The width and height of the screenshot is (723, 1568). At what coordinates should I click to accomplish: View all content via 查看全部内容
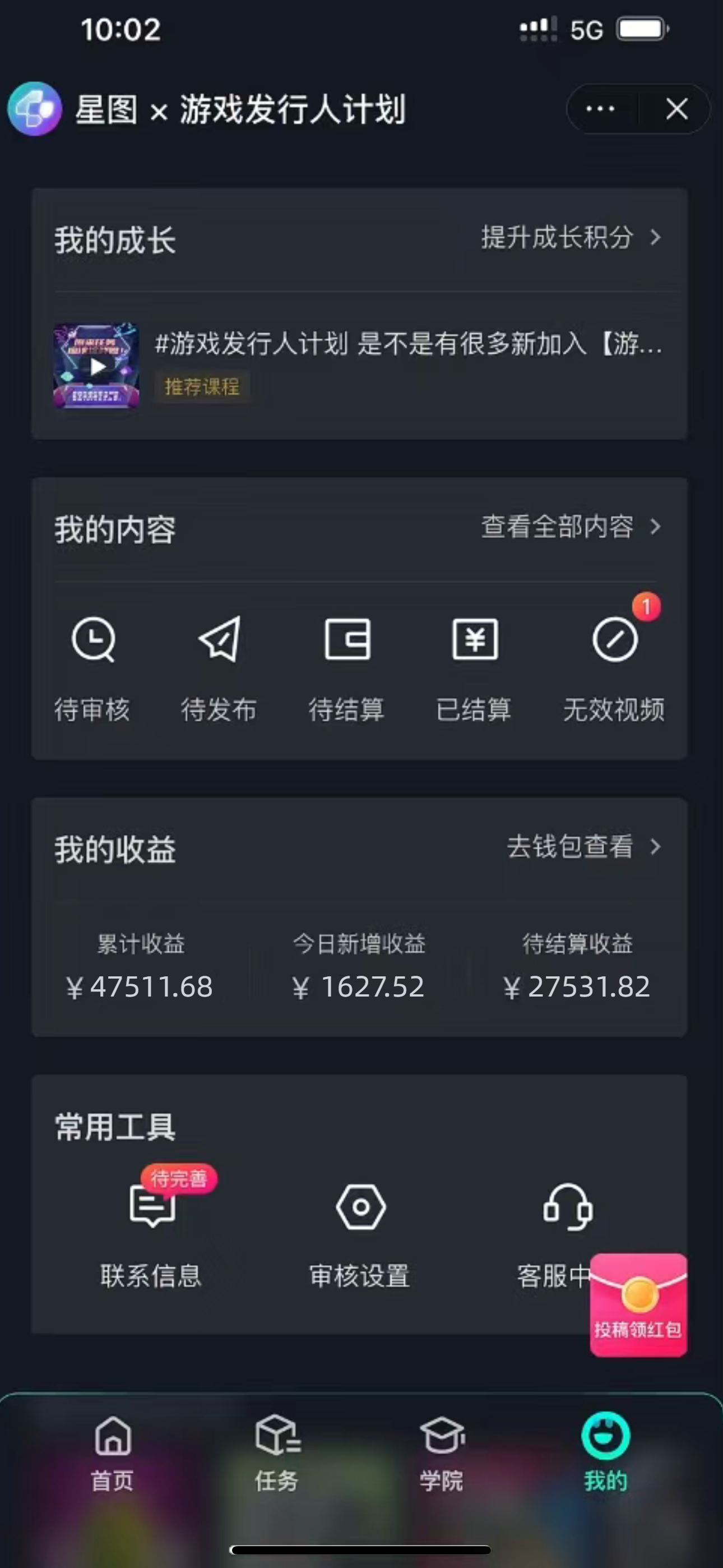570,527
